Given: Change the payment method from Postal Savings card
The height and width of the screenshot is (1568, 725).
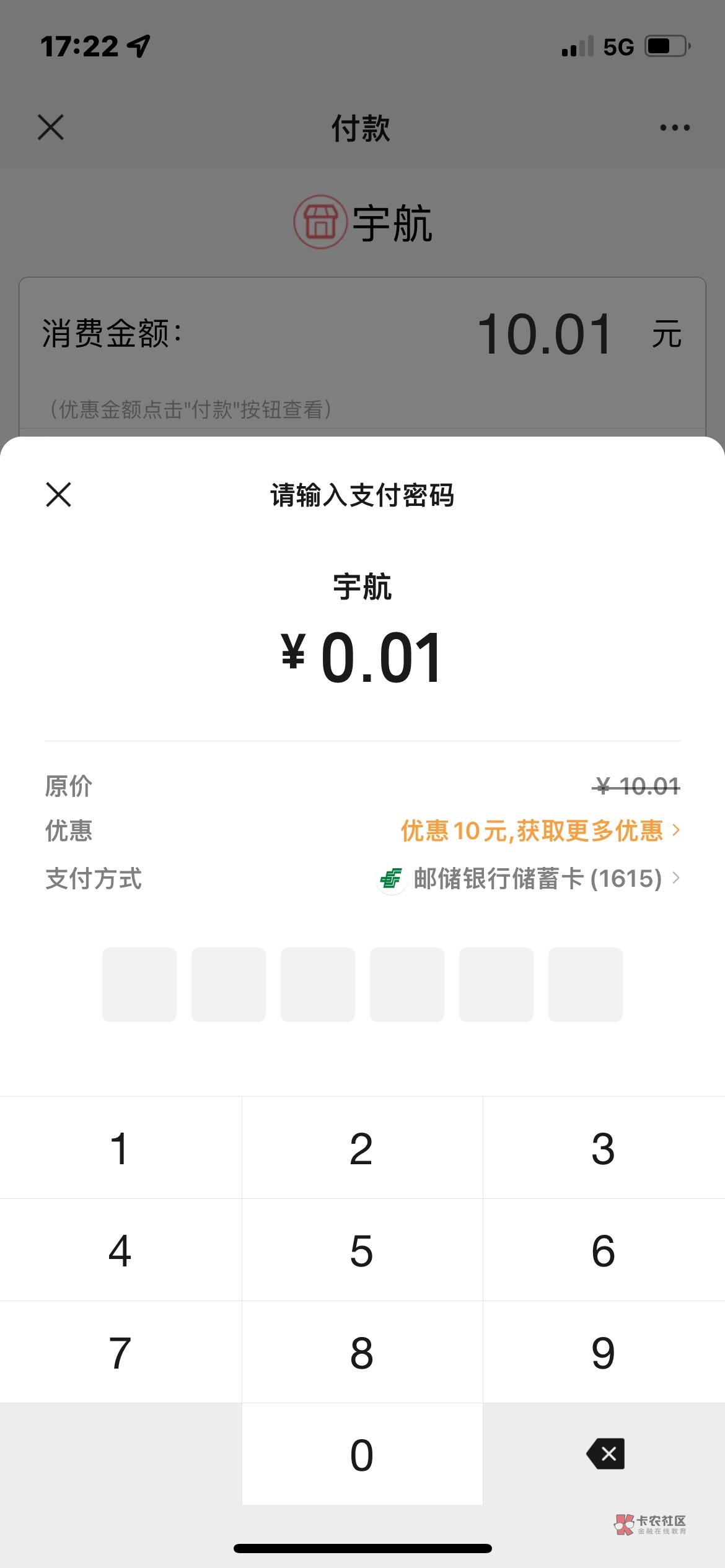Looking at the screenshot, I should click(x=529, y=878).
